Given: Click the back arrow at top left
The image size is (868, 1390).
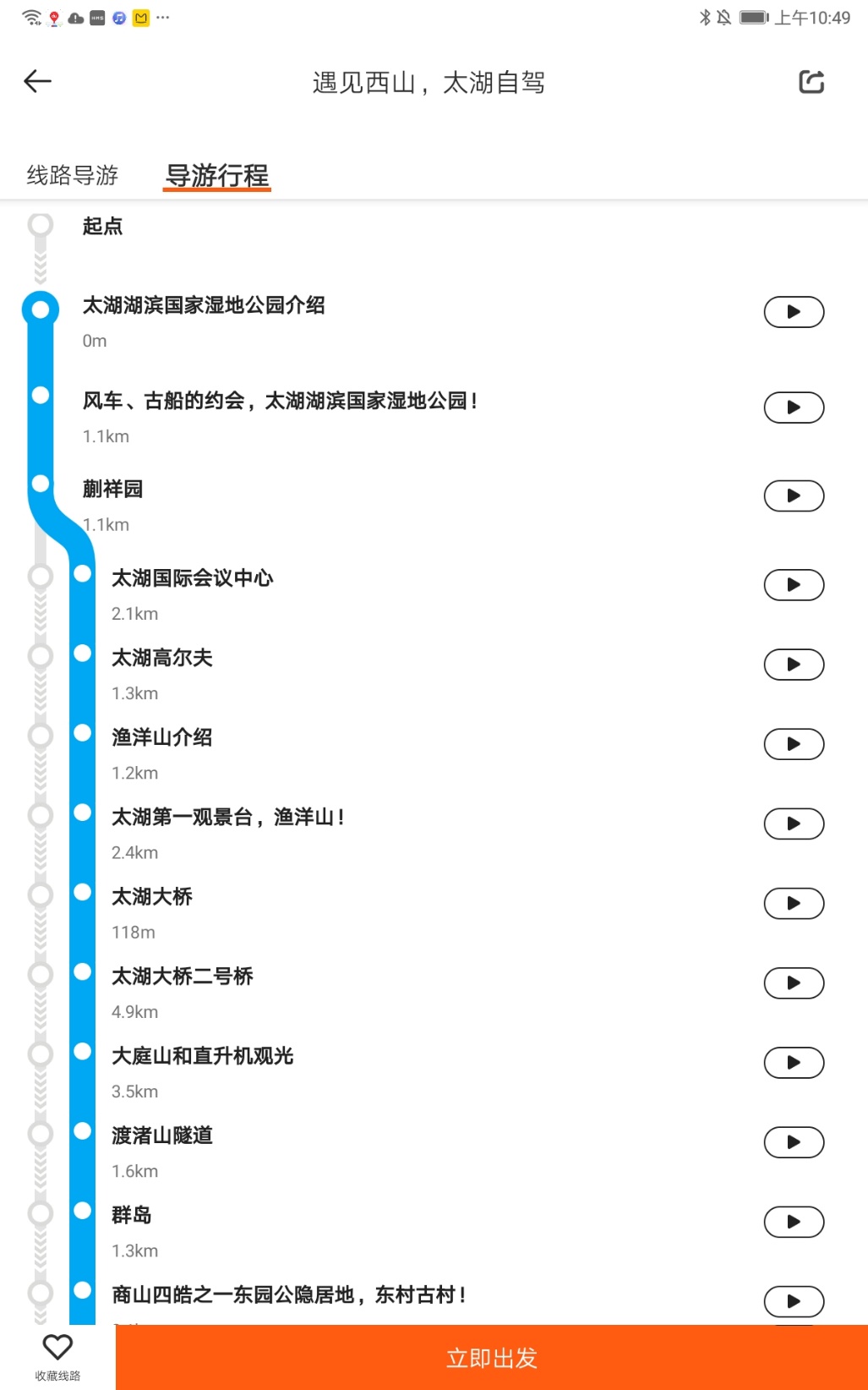Looking at the screenshot, I should (x=35, y=80).
